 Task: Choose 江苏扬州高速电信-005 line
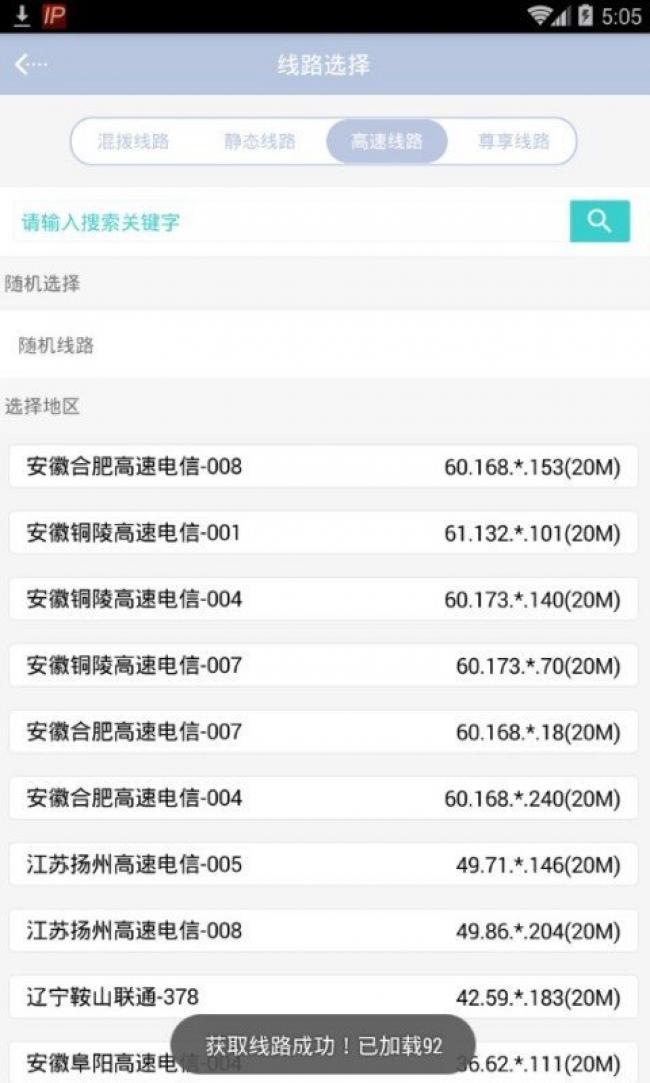324,864
